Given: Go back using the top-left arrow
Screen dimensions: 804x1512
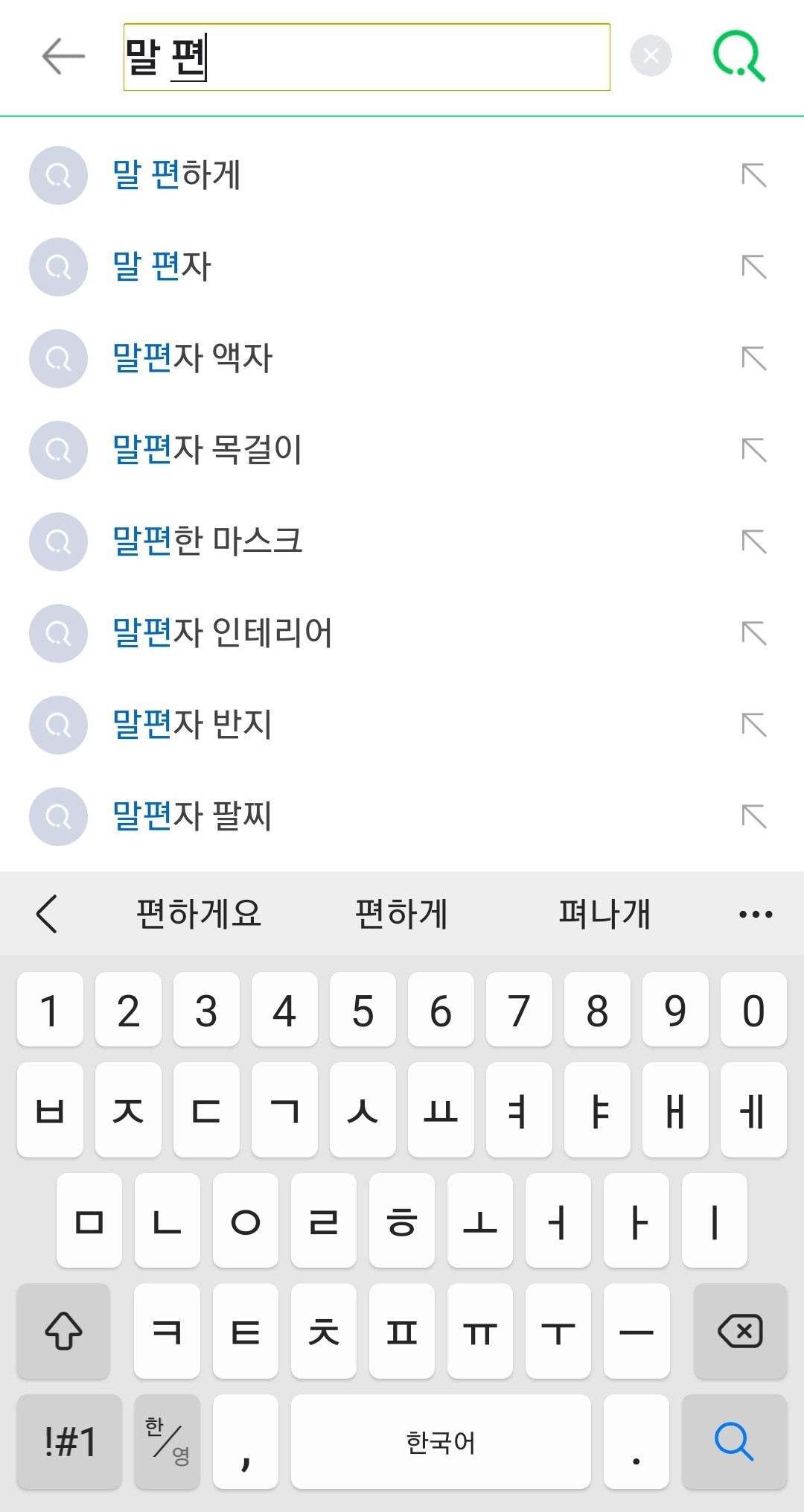Looking at the screenshot, I should pos(63,57).
